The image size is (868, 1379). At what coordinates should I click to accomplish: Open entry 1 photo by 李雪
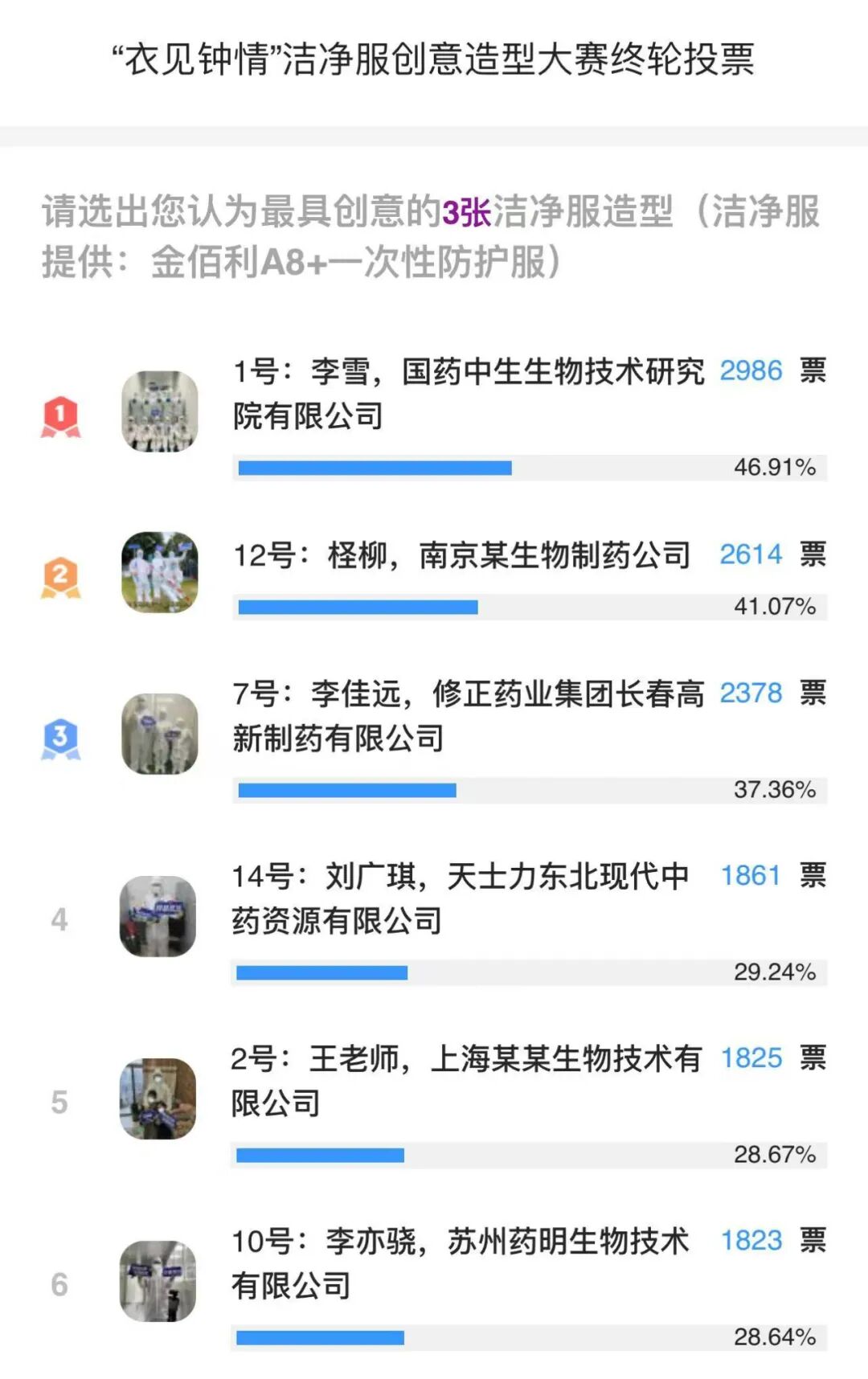pyautogui.click(x=160, y=411)
